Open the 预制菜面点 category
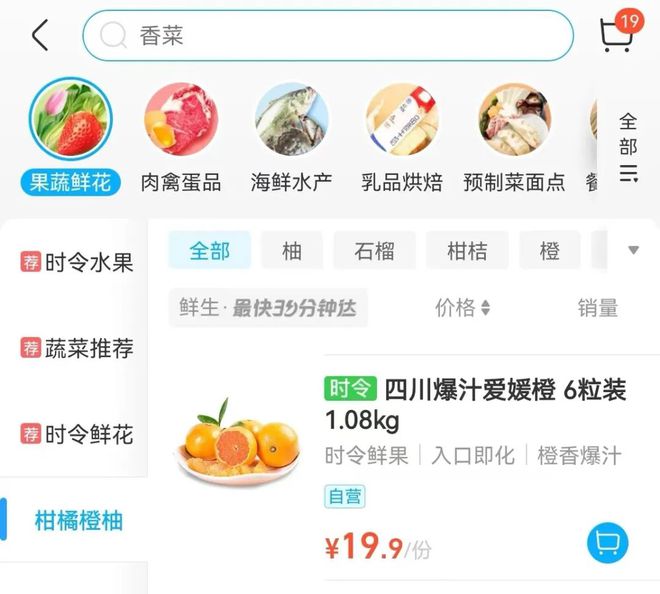The height and width of the screenshot is (594, 660). 514,137
